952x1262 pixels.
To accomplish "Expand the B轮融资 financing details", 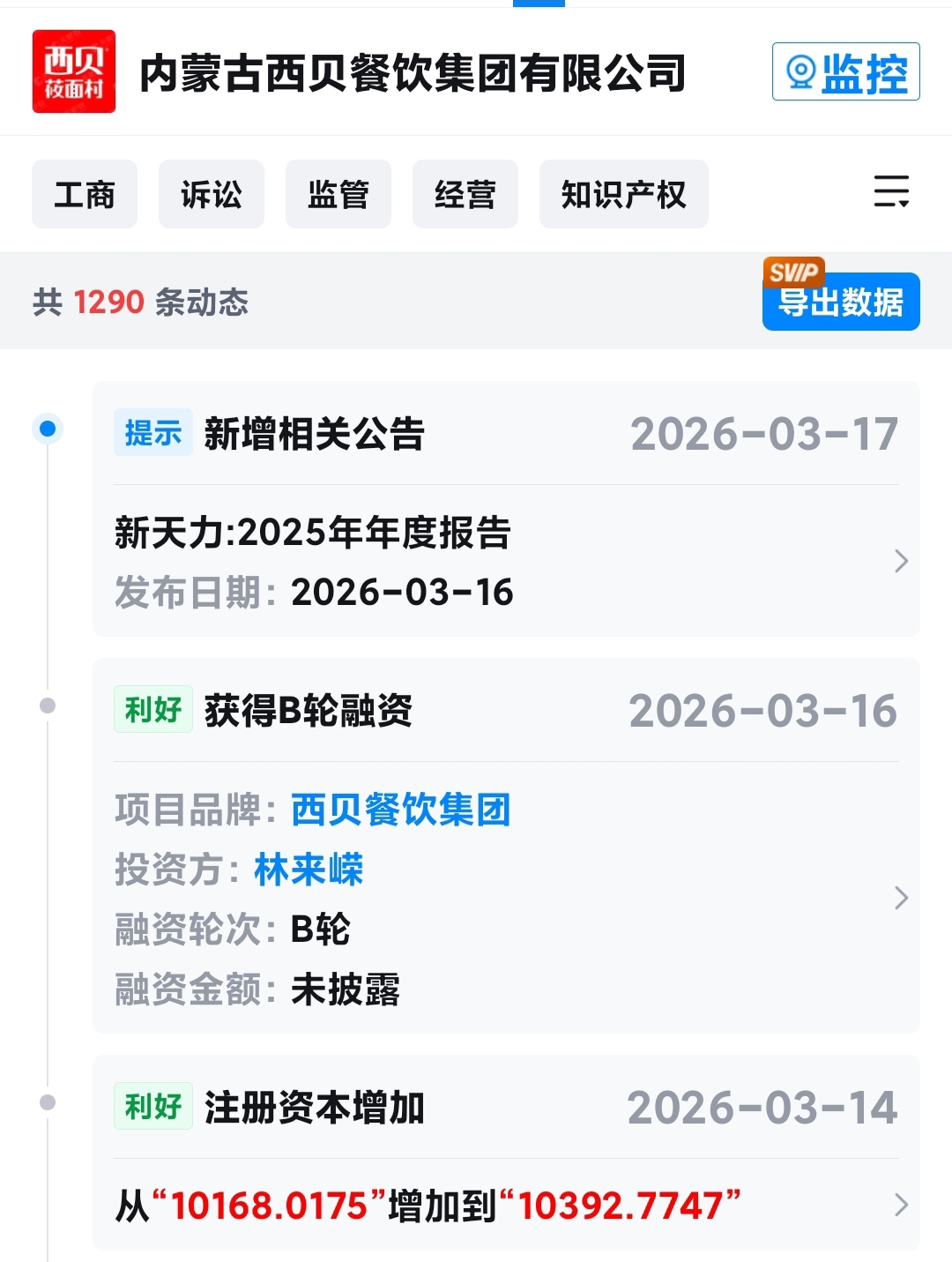I will 901,899.
